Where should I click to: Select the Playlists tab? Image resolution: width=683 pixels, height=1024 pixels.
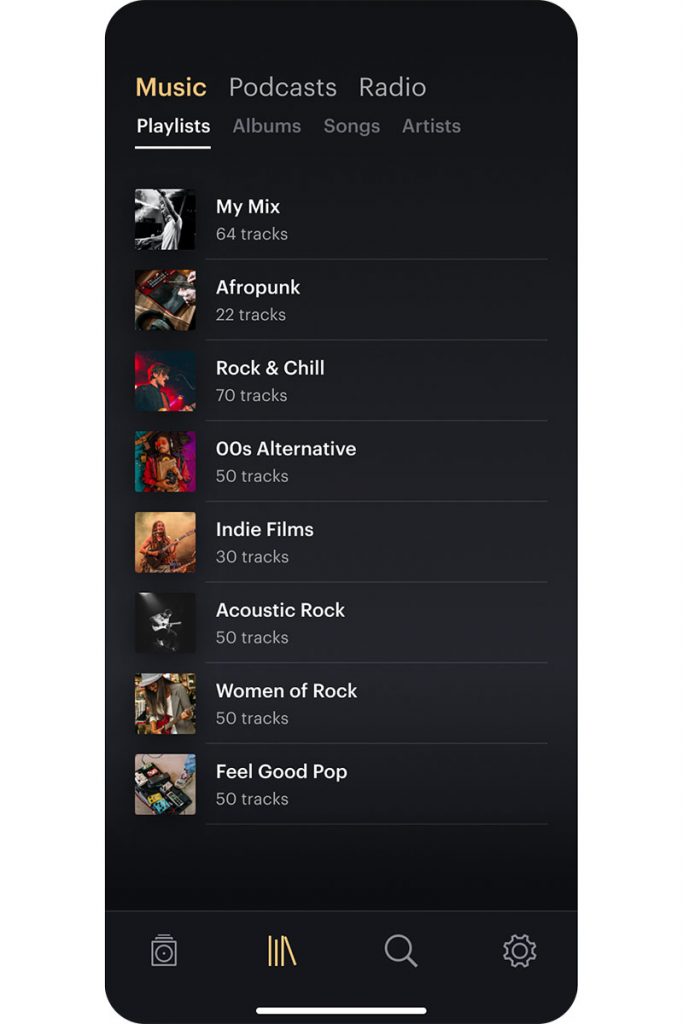173,126
